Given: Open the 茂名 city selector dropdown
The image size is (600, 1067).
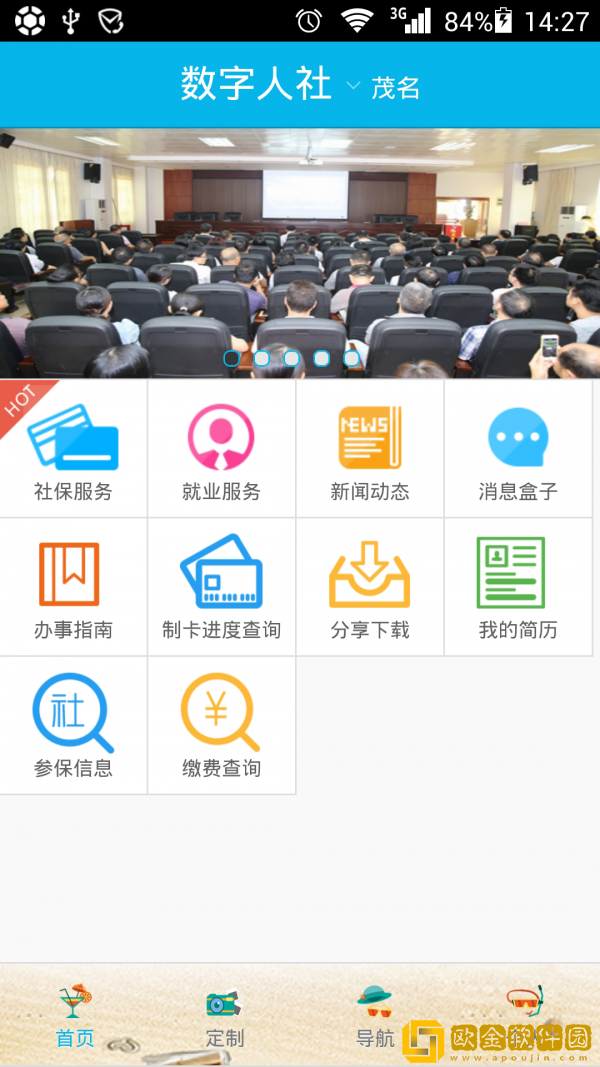Looking at the screenshot, I should tap(384, 87).
